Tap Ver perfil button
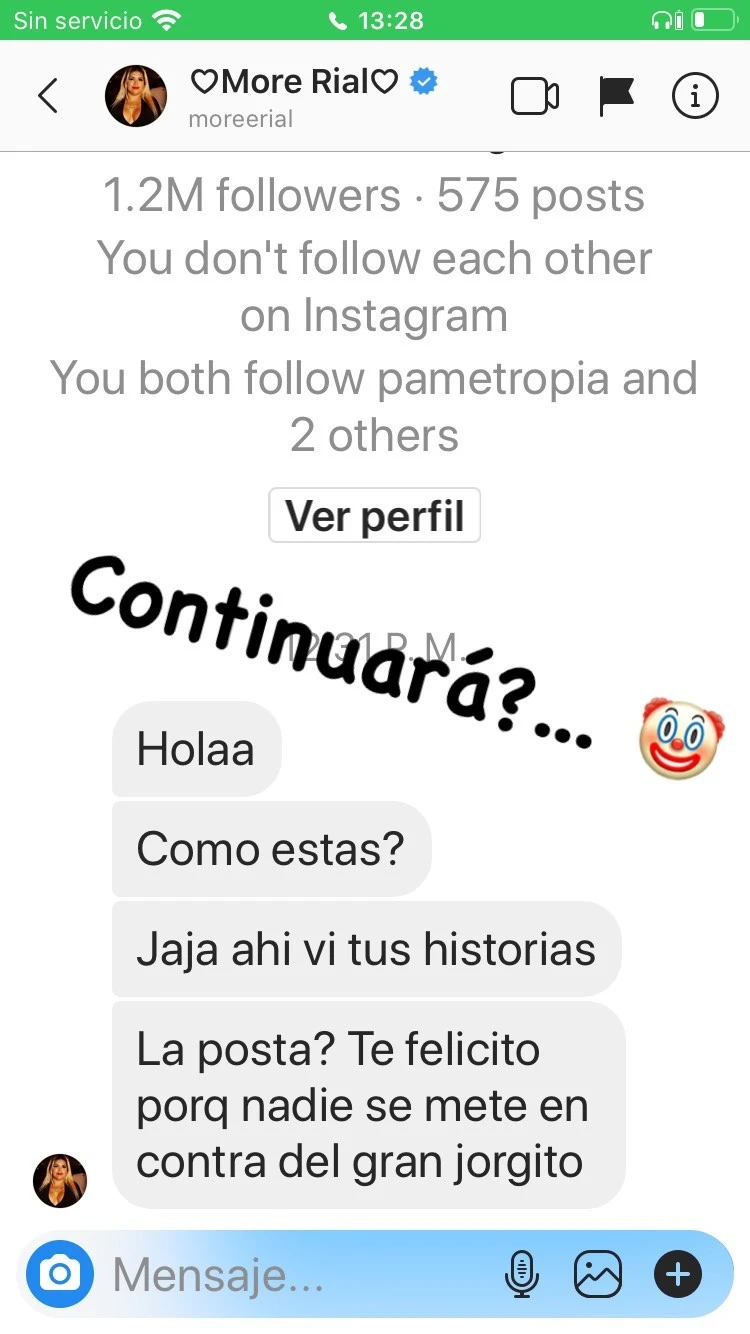The image size is (750, 1334). click(x=374, y=516)
